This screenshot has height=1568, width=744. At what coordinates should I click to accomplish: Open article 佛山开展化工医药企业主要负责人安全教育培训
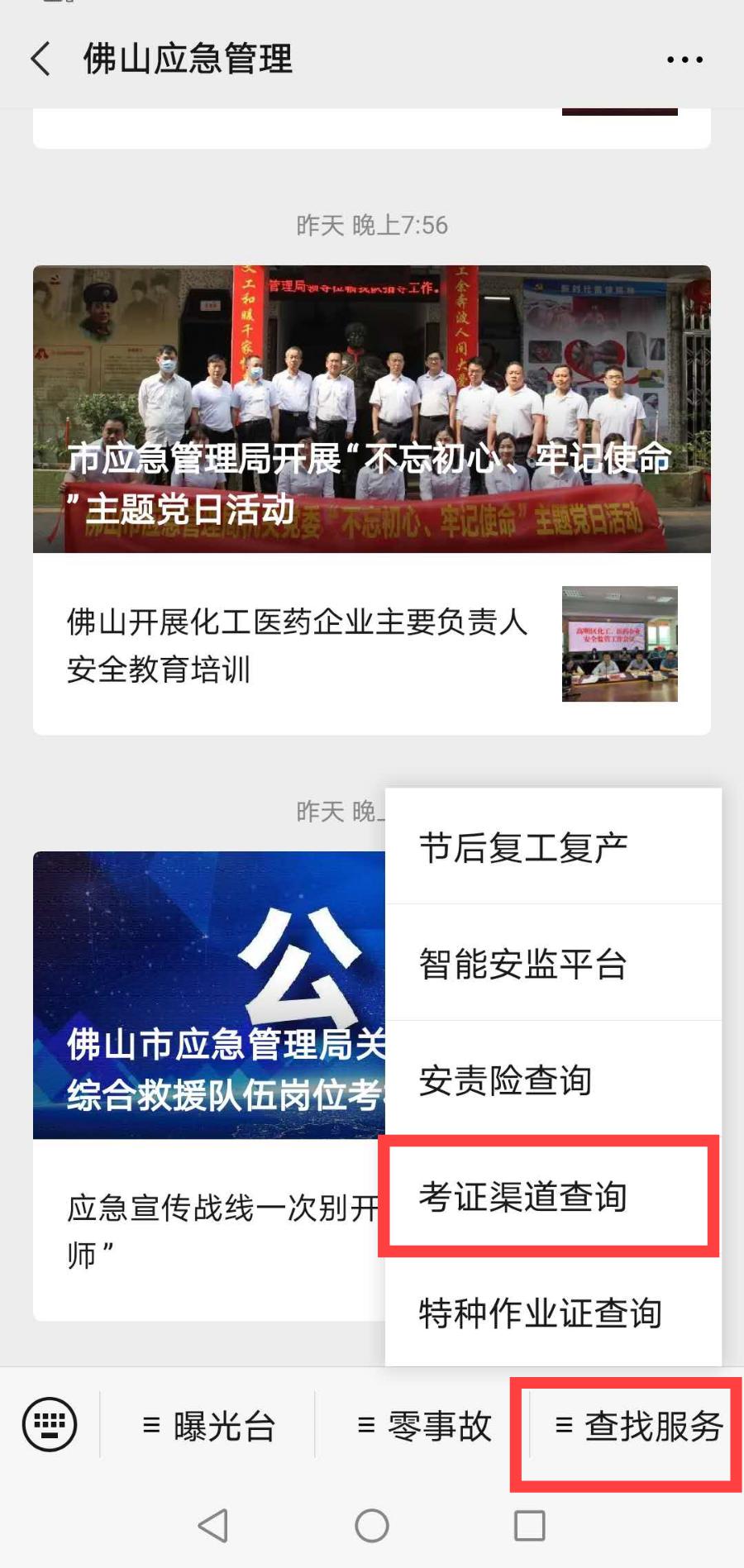click(298, 645)
